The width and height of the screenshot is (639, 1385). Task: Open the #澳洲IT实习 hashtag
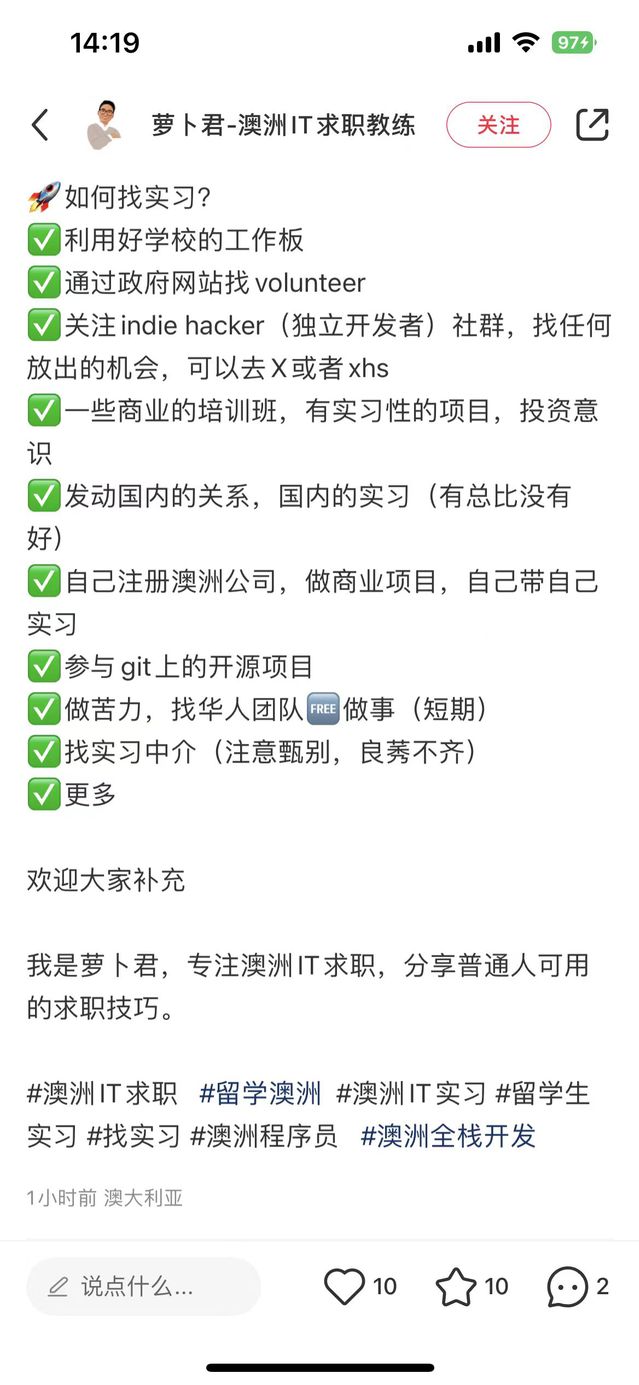coord(411,1093)
